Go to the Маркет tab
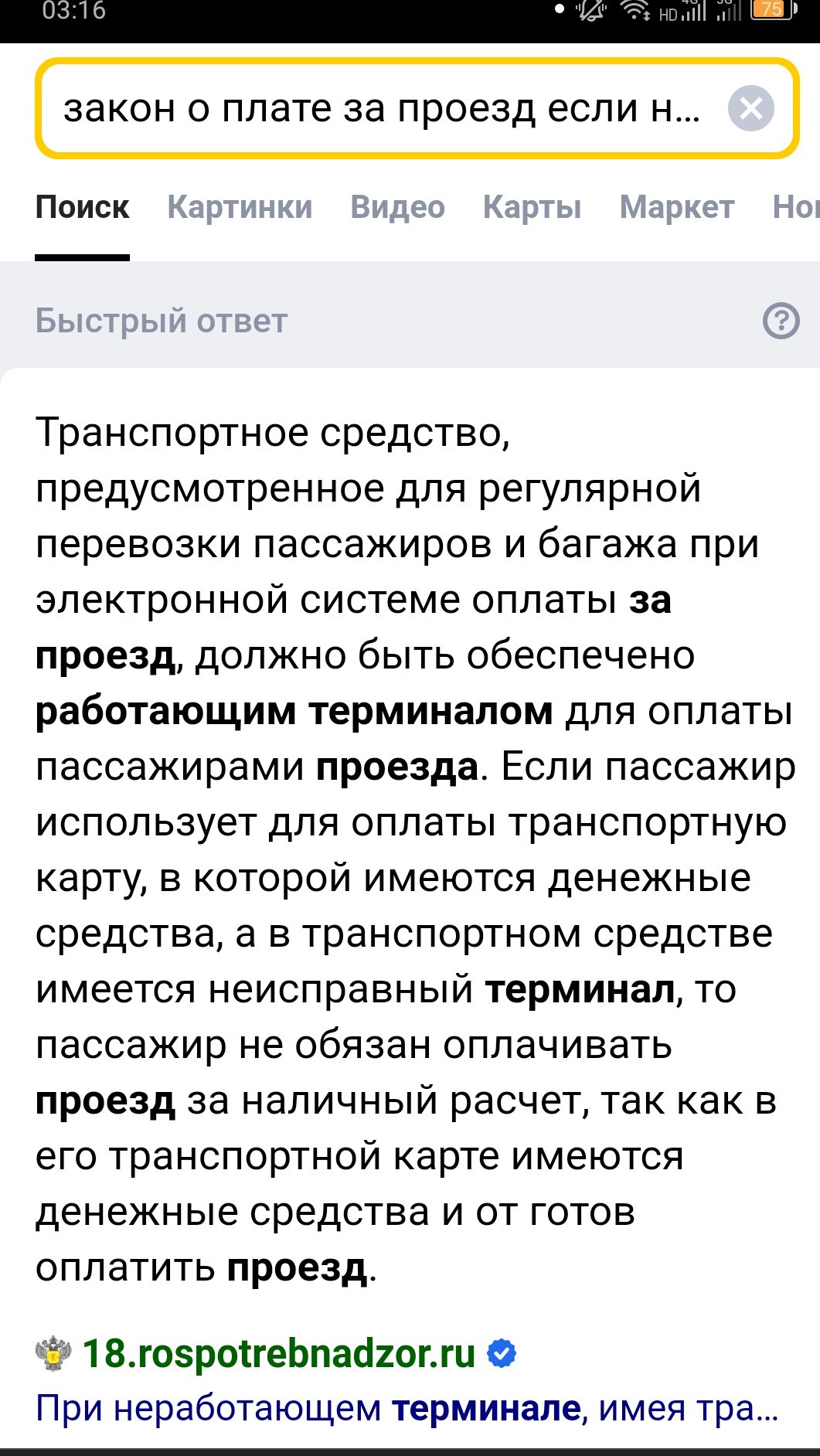The width and height of the screenshot is (820, 1456). click(677, 207)
